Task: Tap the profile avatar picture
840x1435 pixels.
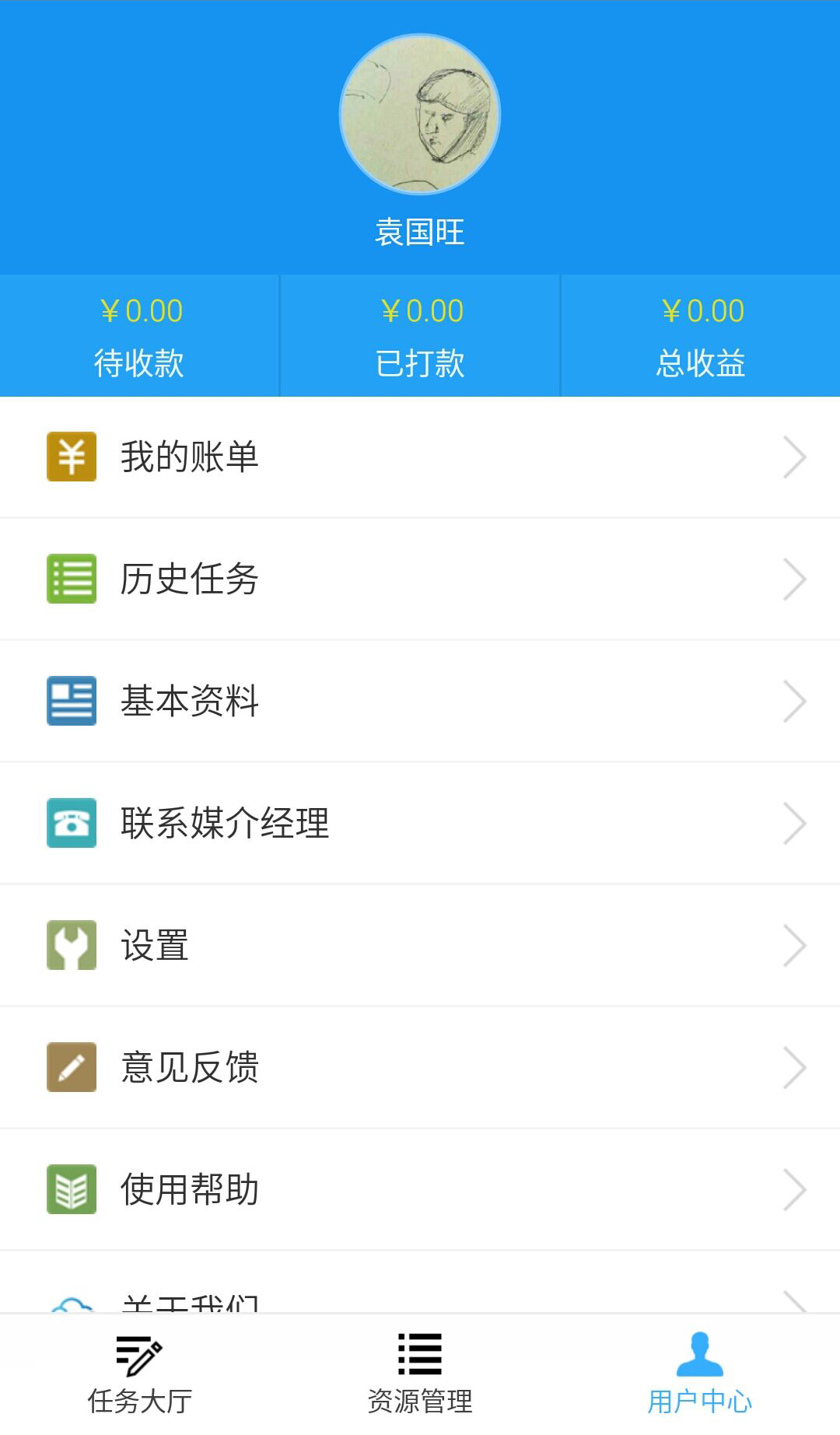Action: (x=420, y=114)
